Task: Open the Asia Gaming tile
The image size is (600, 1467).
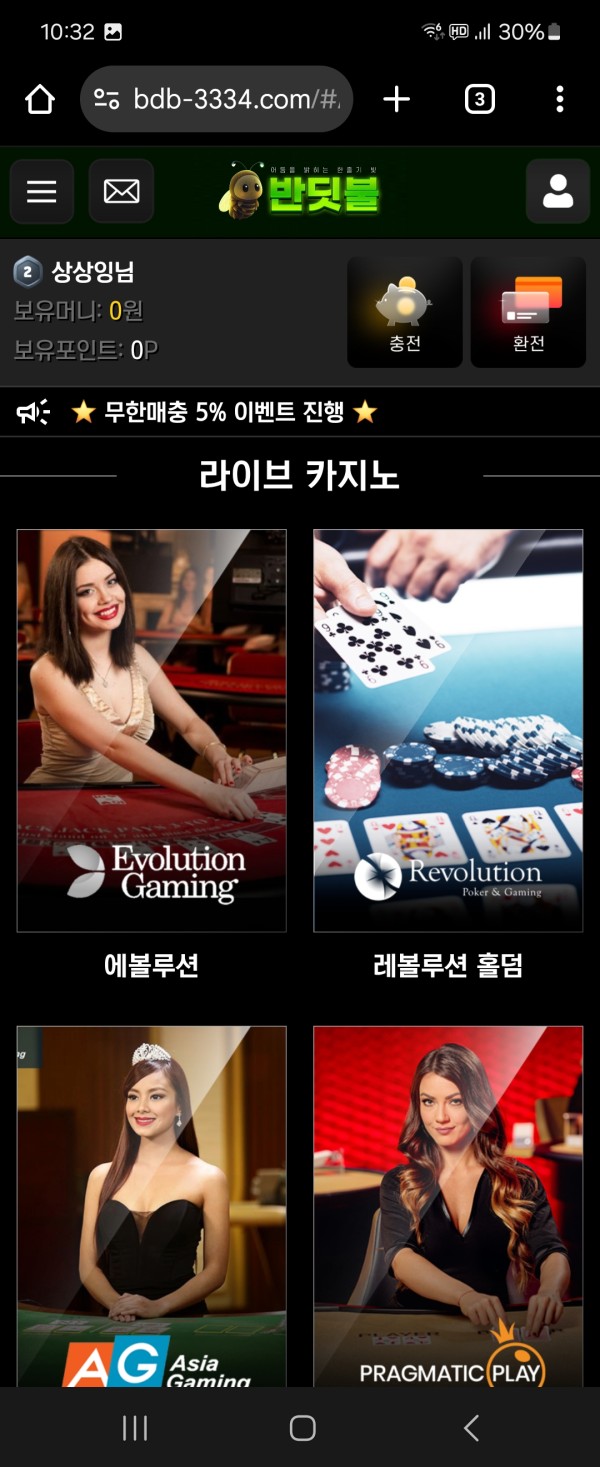Action: tap(152, 1205)
